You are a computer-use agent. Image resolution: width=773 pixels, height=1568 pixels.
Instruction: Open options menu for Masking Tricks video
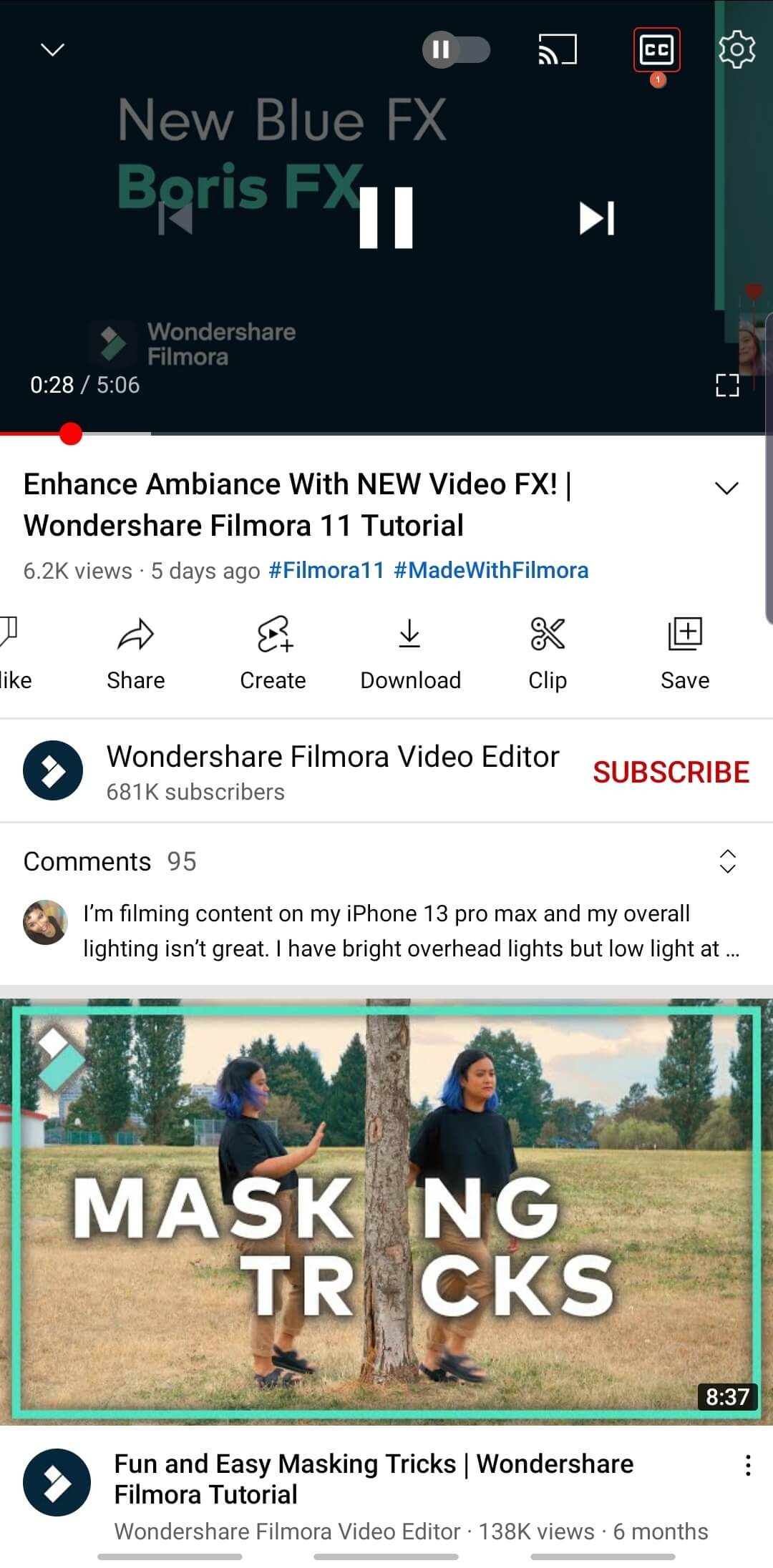747,1465
